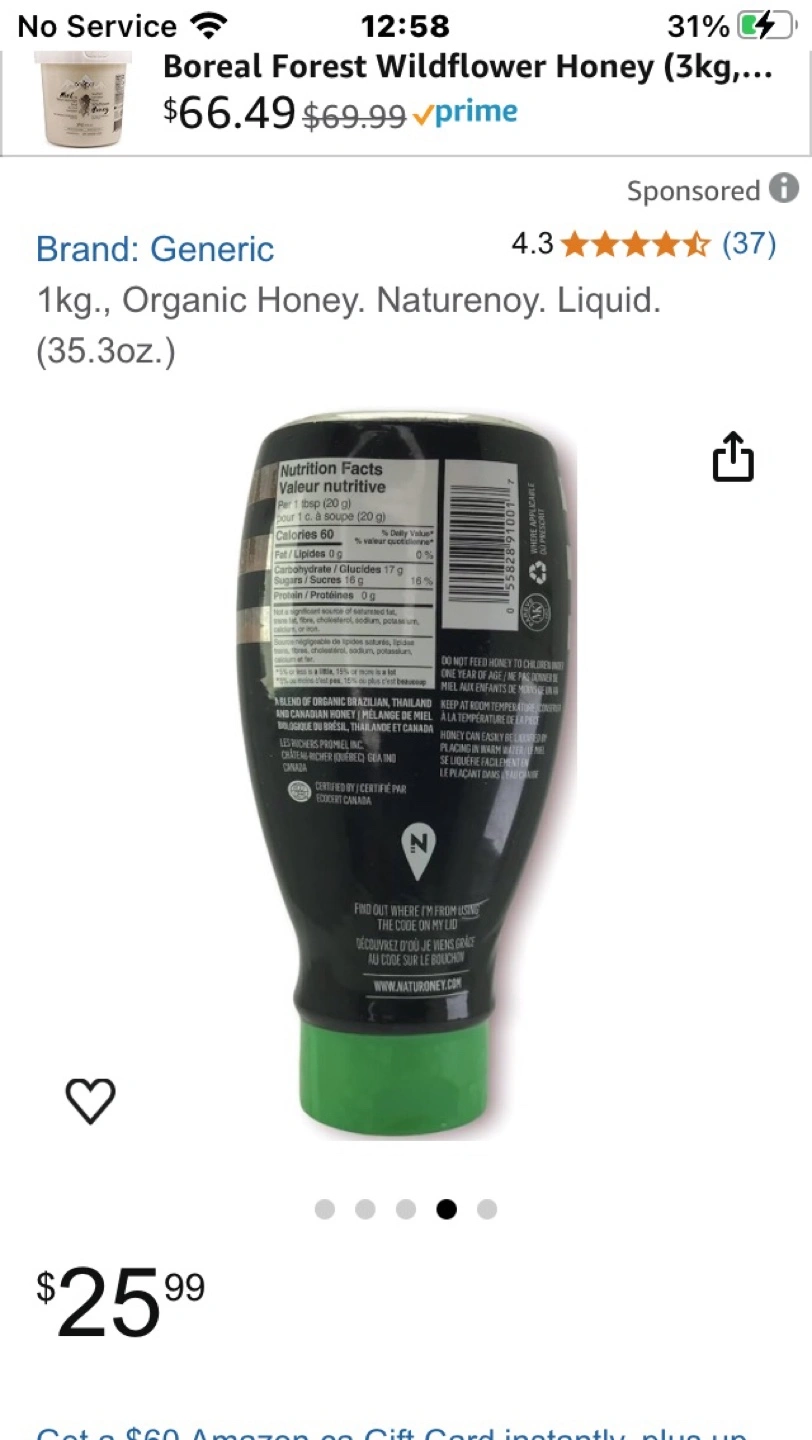View the 37 customer ratings
Image resolution: width=812 pixels, height=1440 pixels.
coord(748,243)
